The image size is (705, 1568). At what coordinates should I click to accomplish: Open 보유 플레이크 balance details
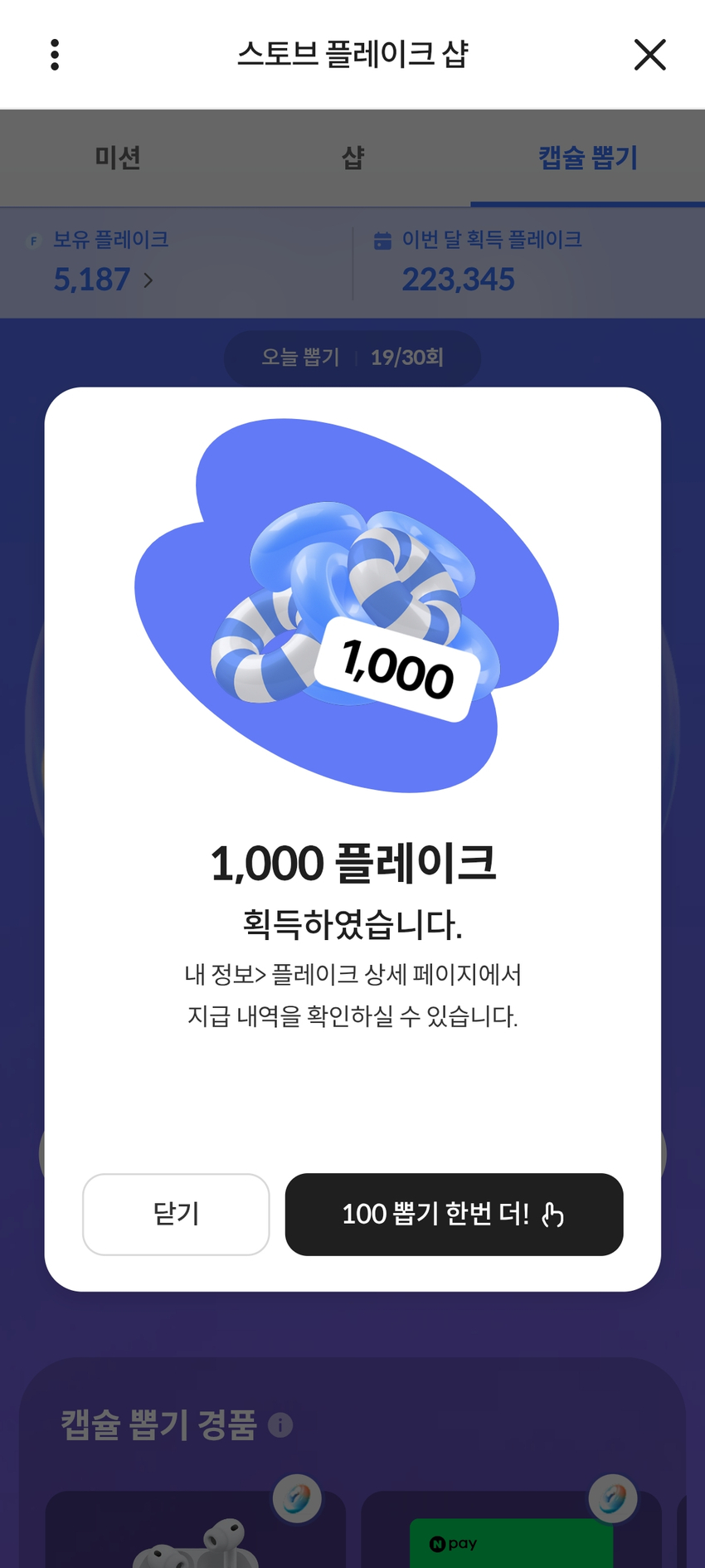103,280
